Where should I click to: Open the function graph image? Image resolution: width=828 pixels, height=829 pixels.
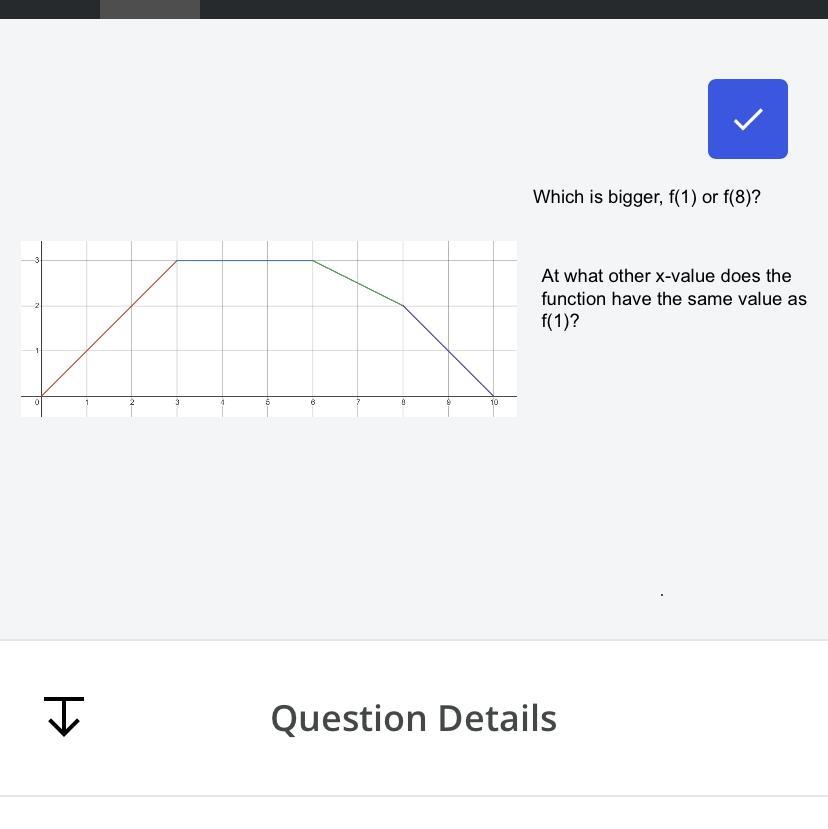(268, 329)
